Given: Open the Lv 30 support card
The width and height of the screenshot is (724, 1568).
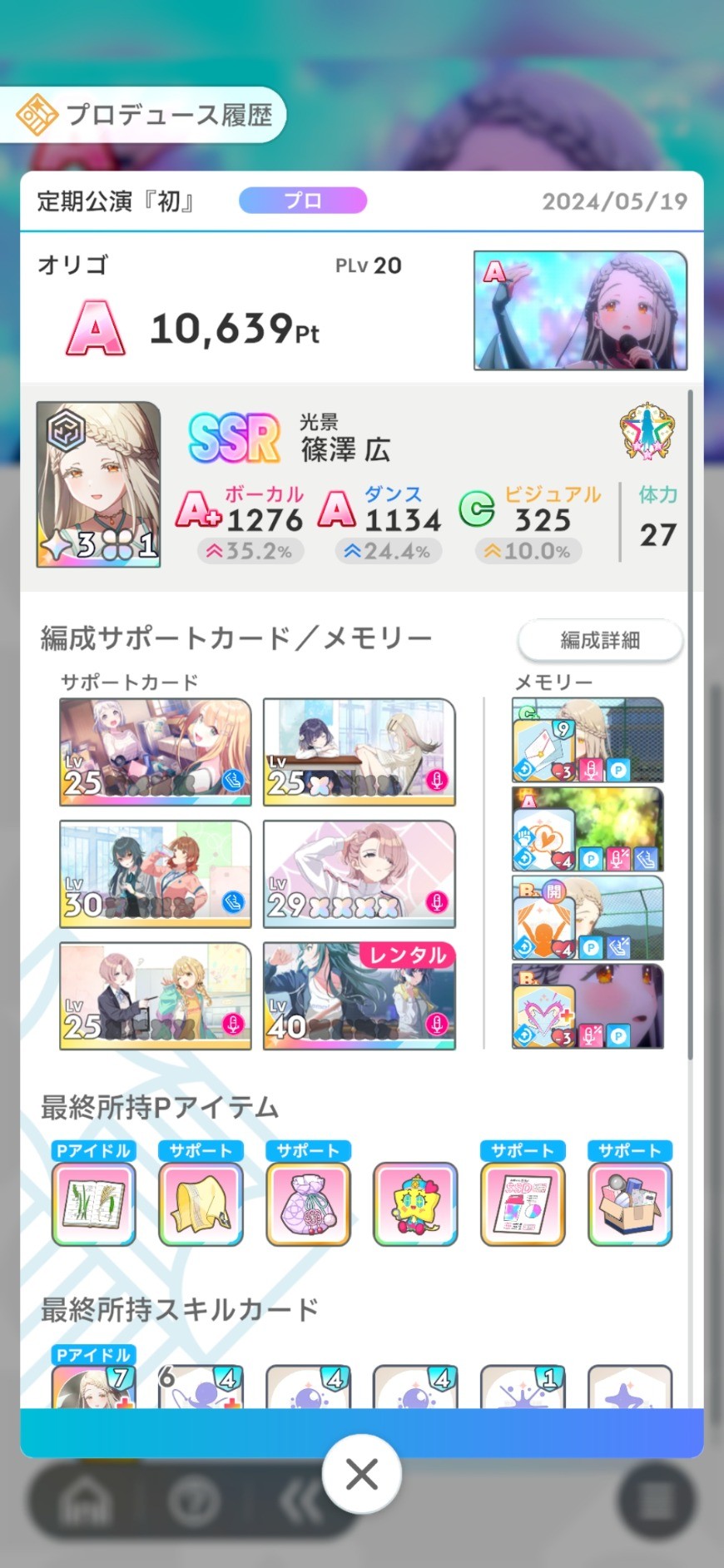Looking at the screenshot, I should pyautogui.click(x=156, y=875).
